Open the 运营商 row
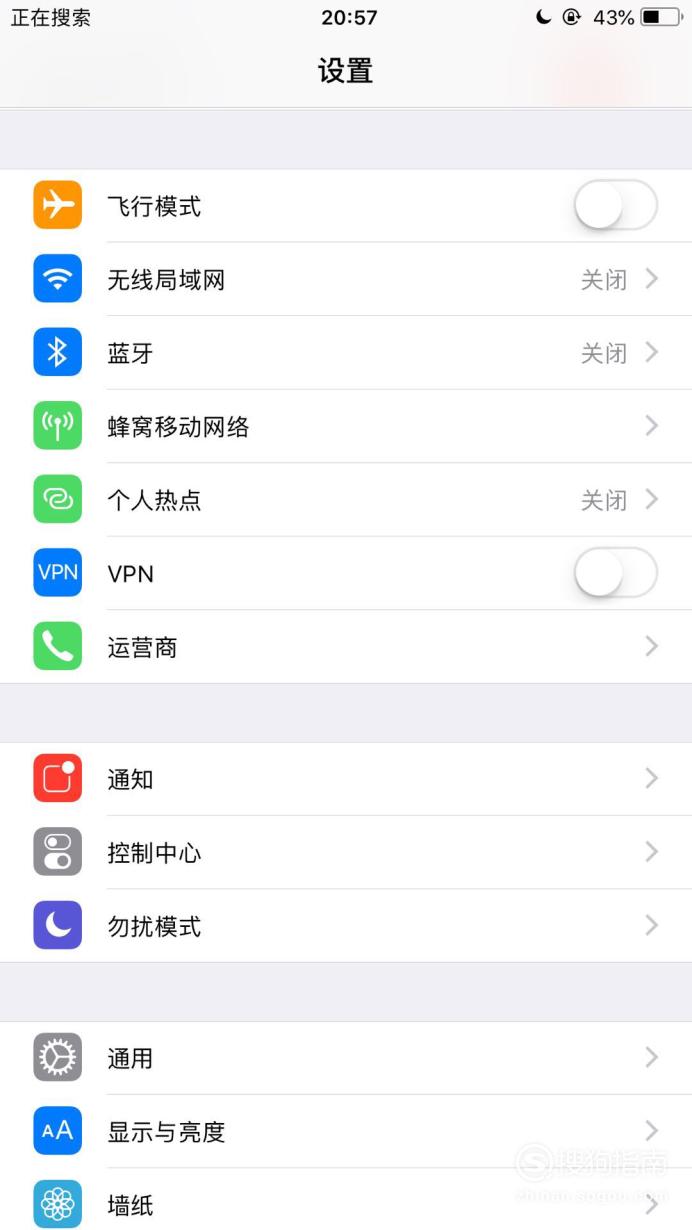The image size is (692, 1230). tap(346, 647)
